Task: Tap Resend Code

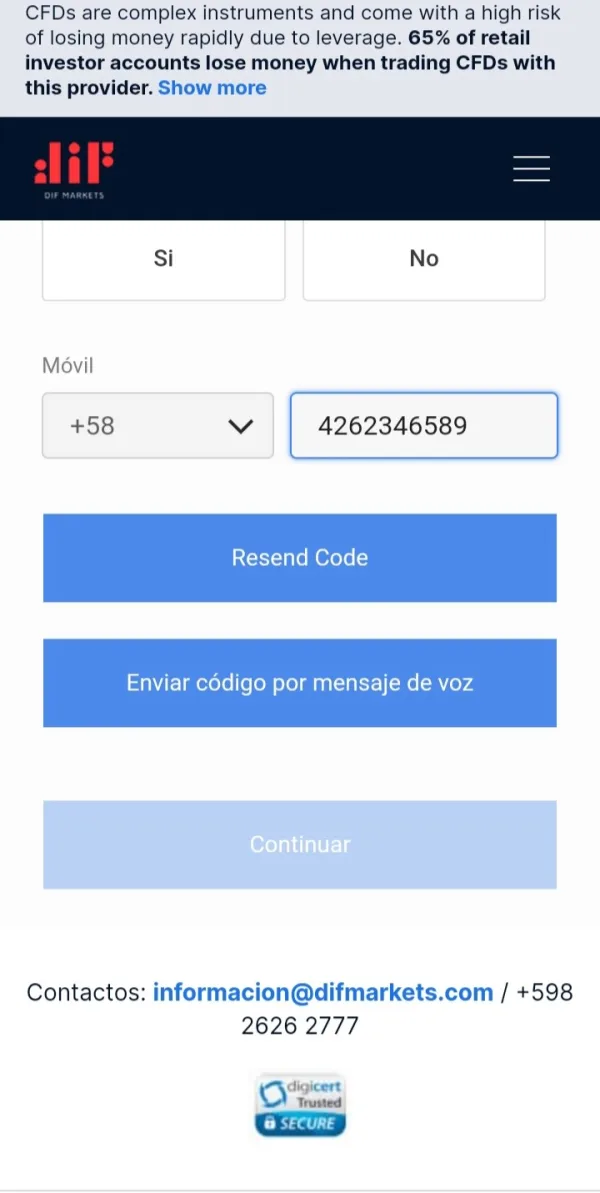Action: pyautogui.click(x=300, y=558)
